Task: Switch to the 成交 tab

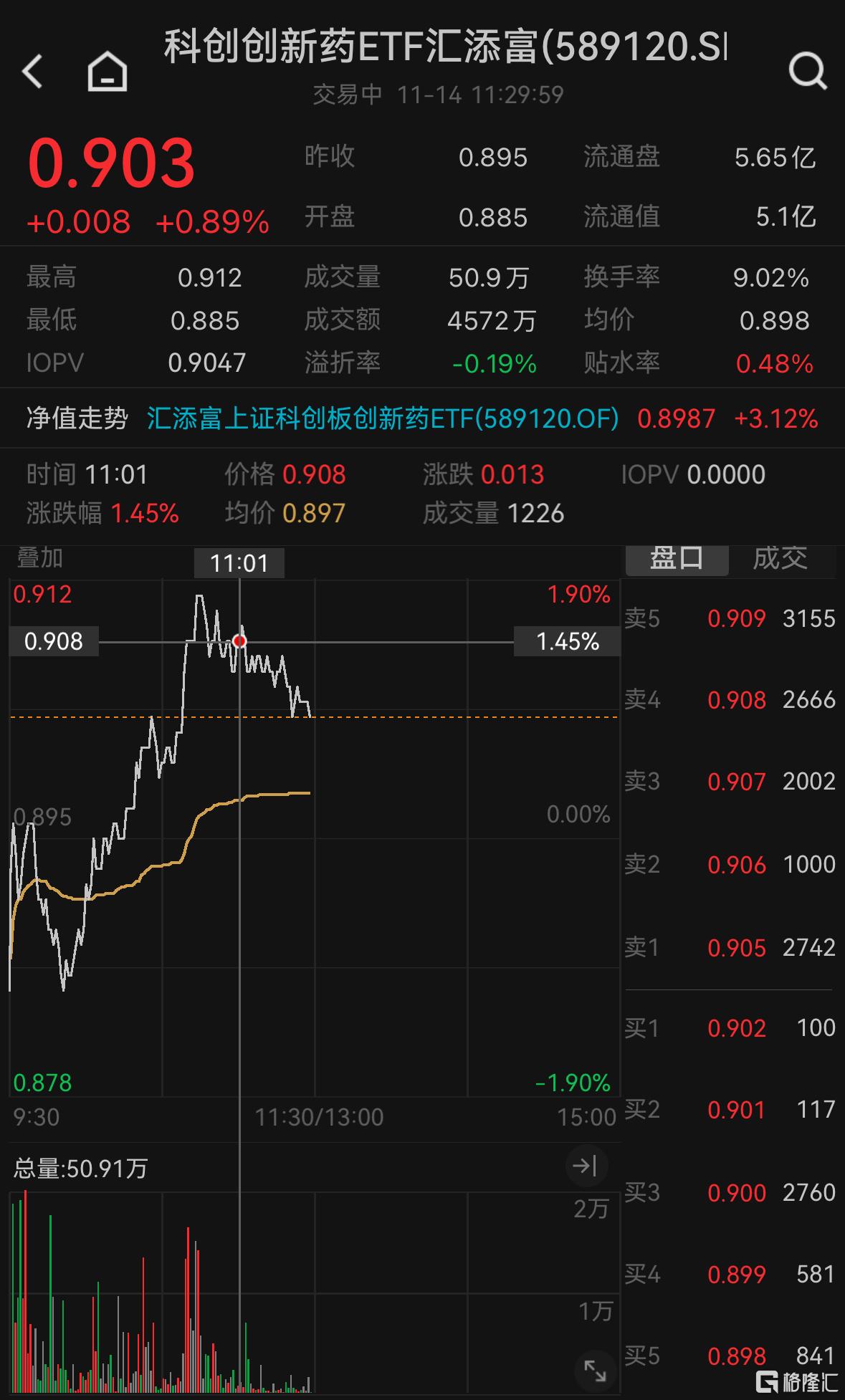Action: click(x=780, y=558)
